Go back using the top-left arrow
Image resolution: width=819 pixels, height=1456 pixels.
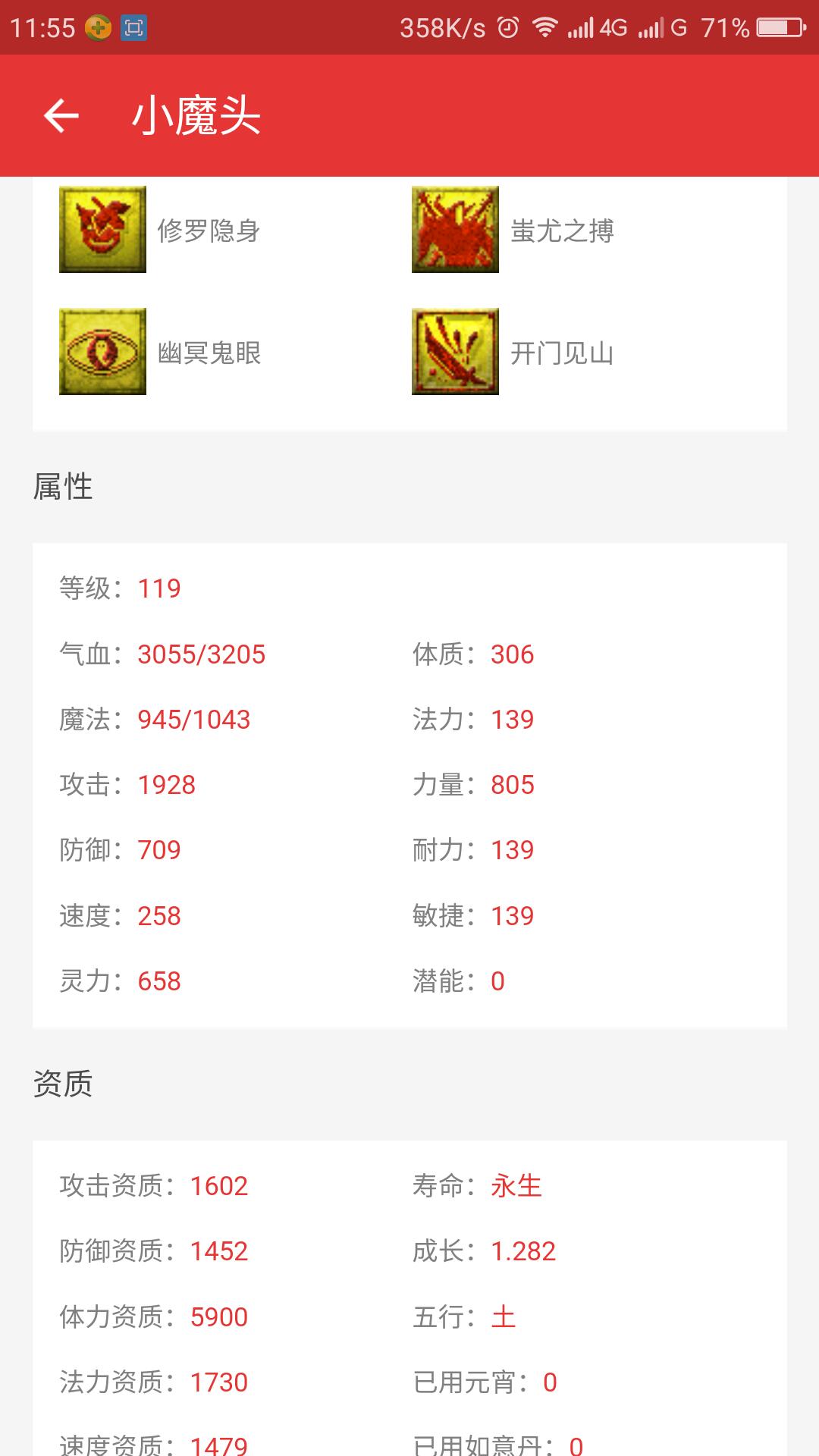(x=61, y=116)
